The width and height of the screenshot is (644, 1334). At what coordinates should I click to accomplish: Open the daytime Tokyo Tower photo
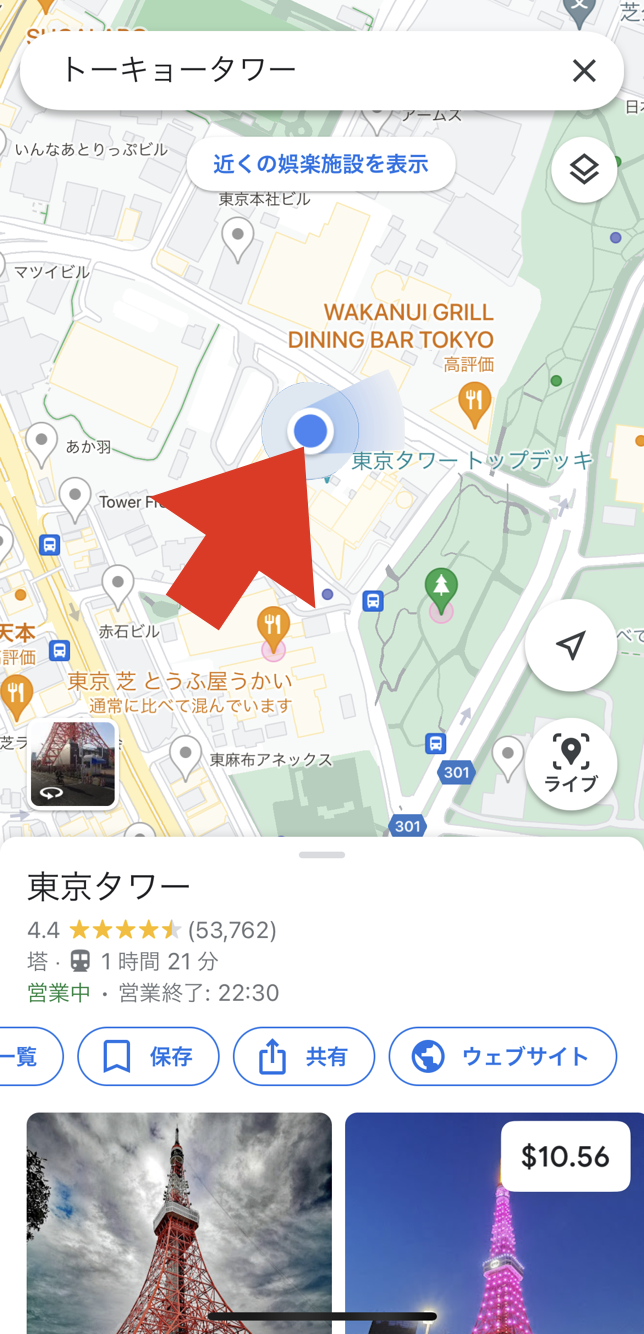coord(179,1222)
